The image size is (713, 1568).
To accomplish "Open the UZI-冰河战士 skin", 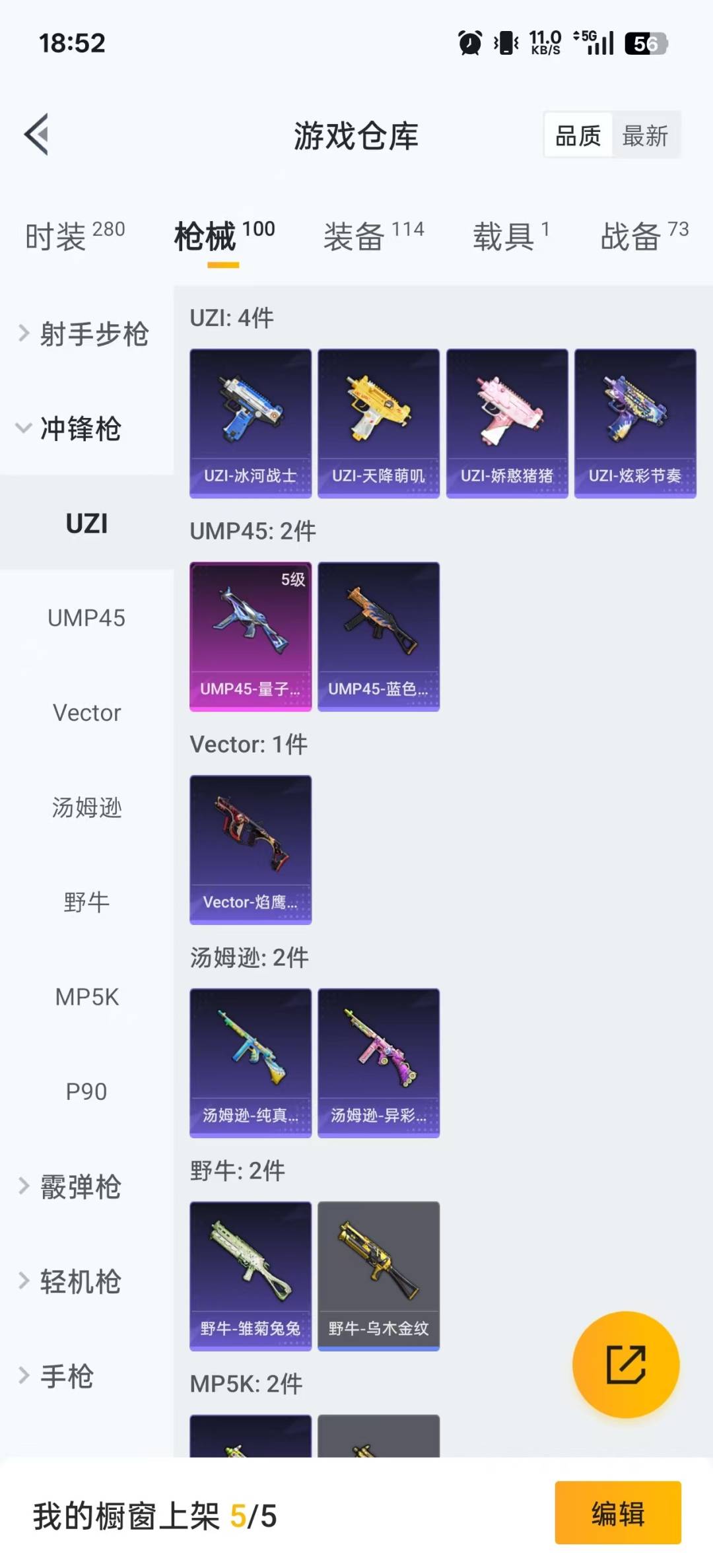I will click(x=250, y=423).
